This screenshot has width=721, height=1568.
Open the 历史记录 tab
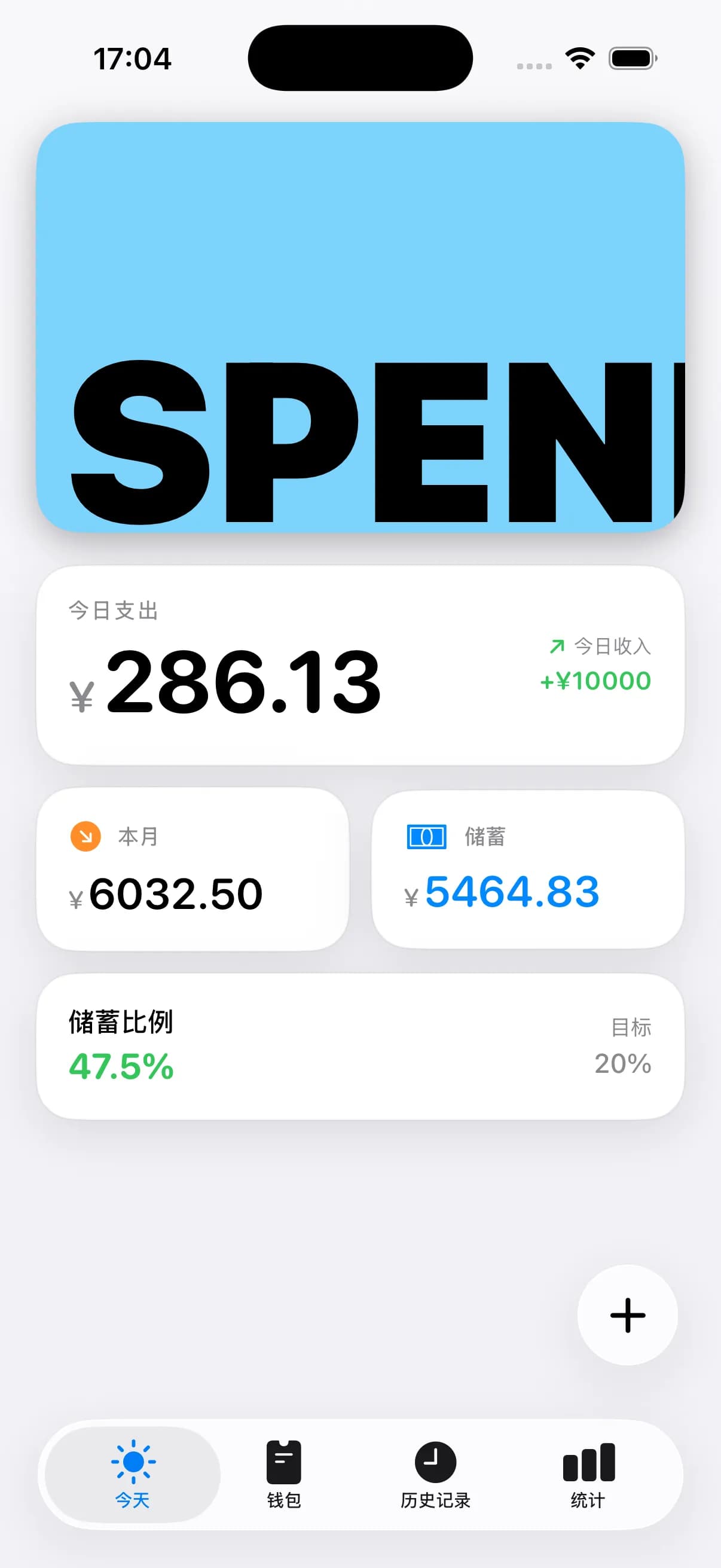point(435,1474)
